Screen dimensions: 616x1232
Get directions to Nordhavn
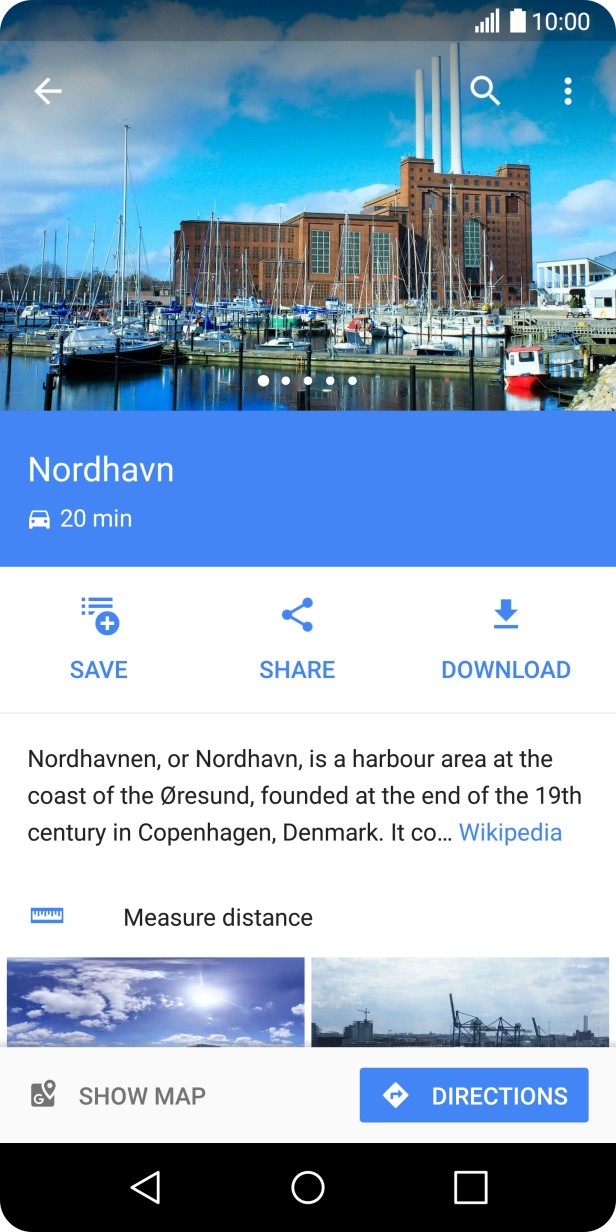(x=474, y=1096)
